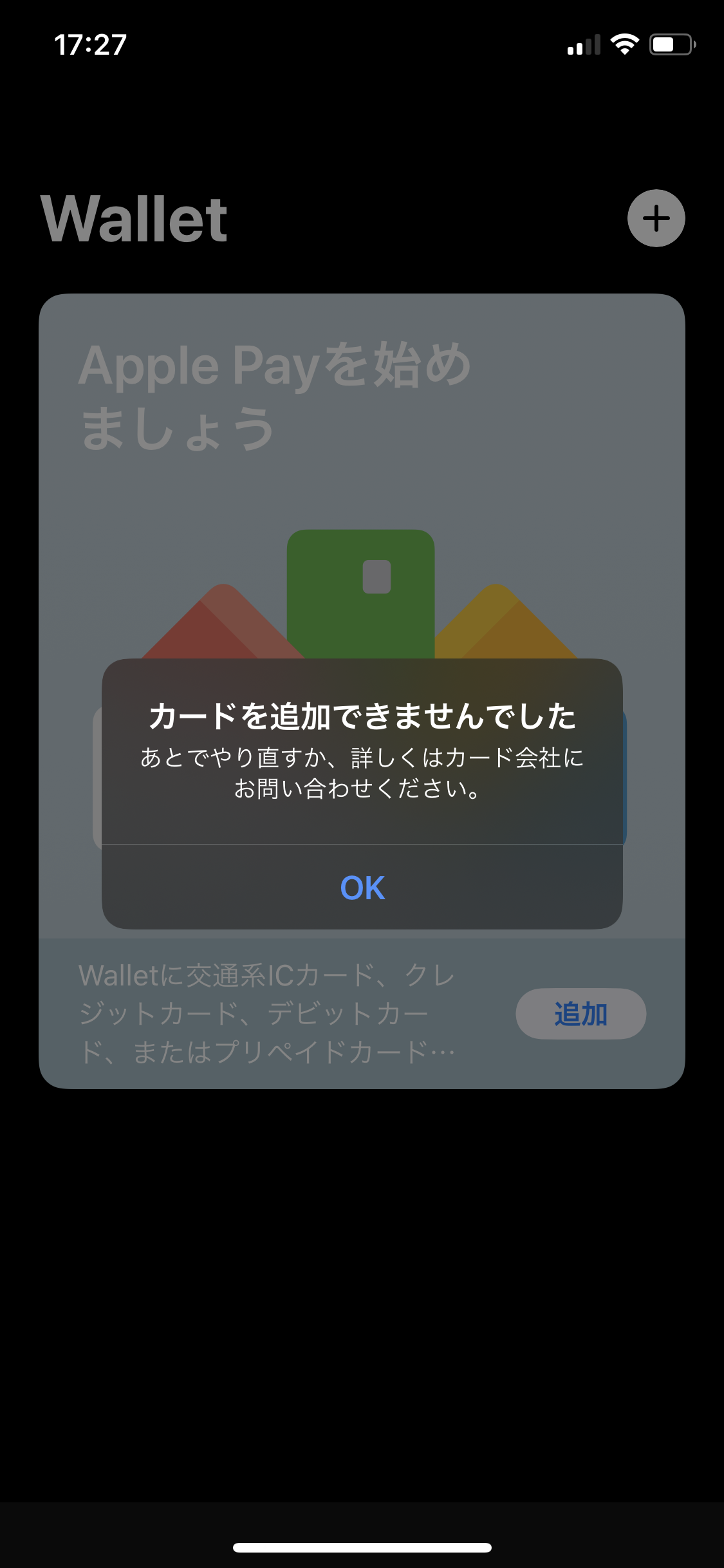
Task: Tap the plus icon to add a card
Action: [x=656, y=218]
